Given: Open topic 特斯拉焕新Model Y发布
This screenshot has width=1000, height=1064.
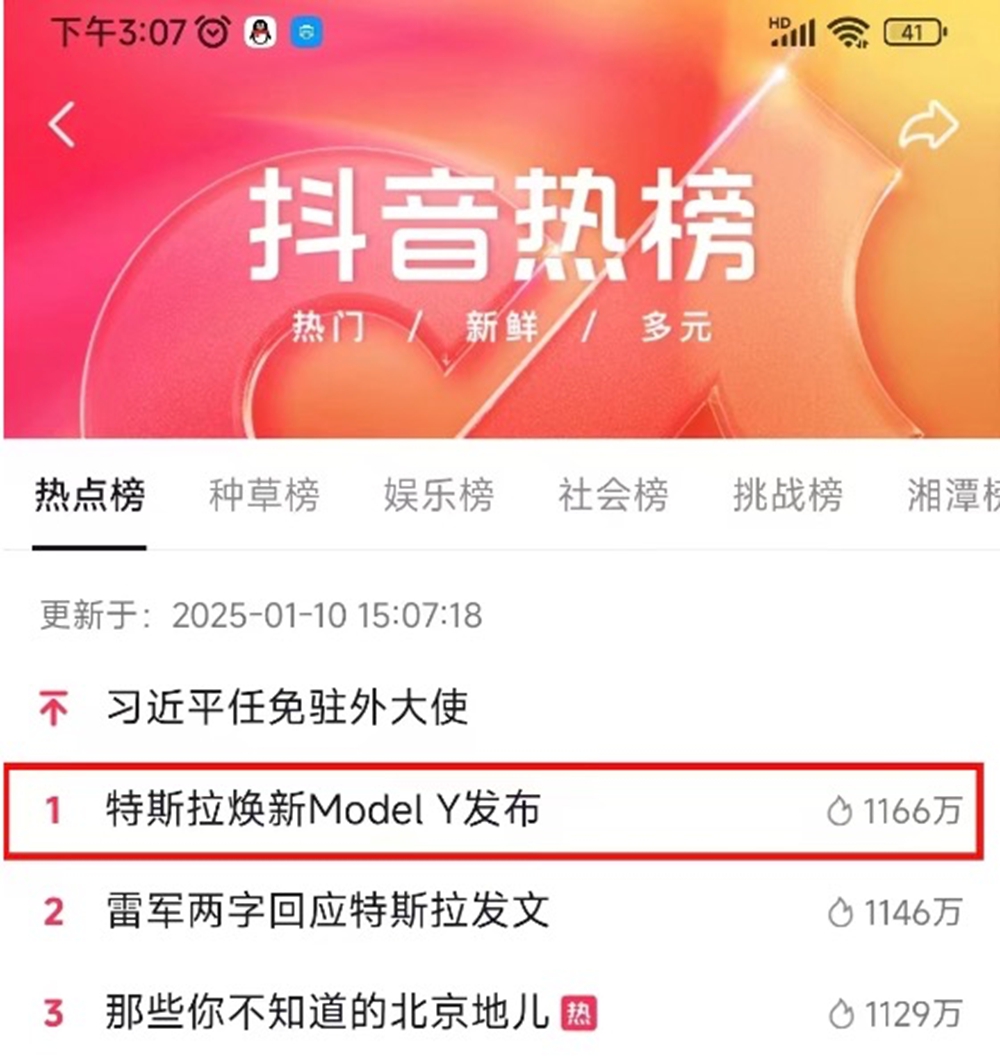Looking at the screenshot, I should [x=322, y=810].
